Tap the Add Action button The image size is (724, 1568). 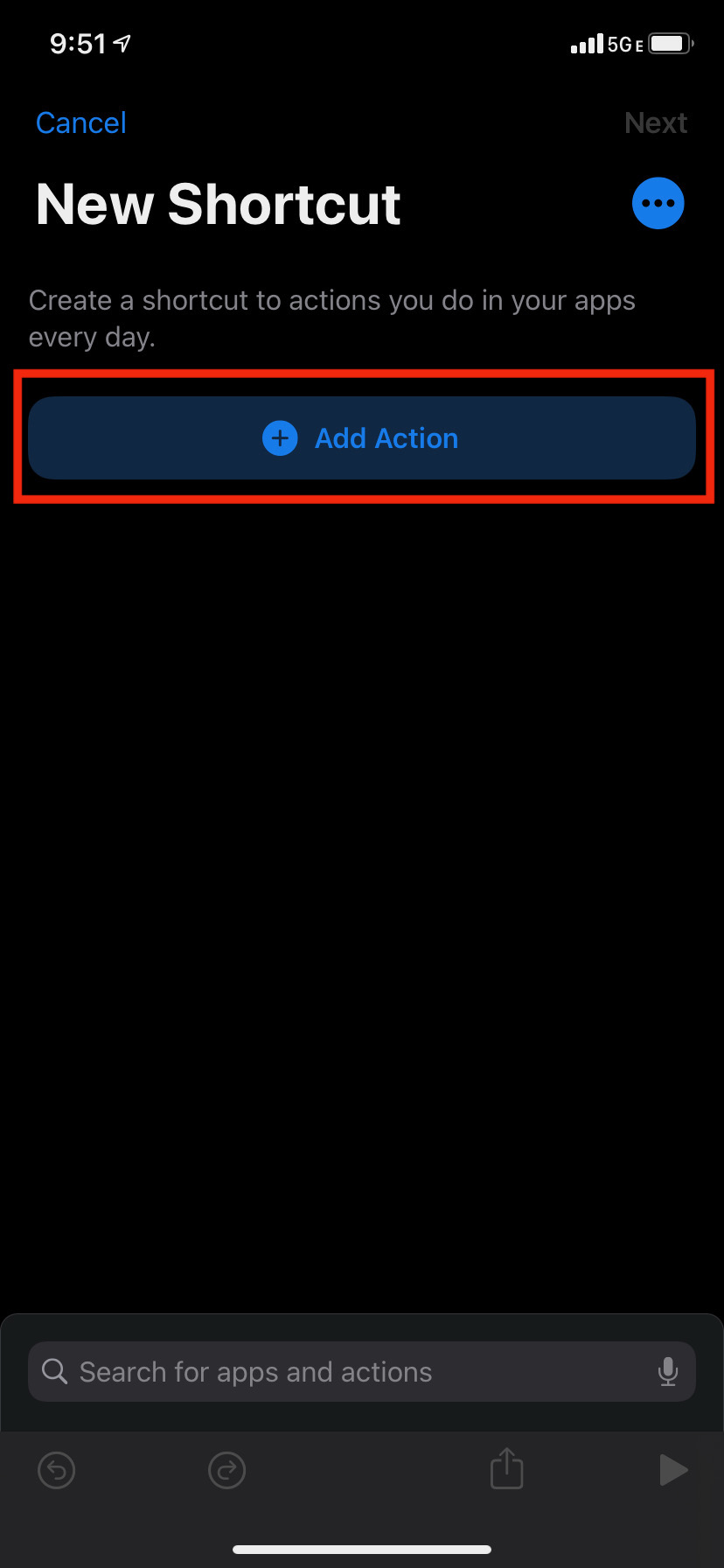[x=362, y=437]
